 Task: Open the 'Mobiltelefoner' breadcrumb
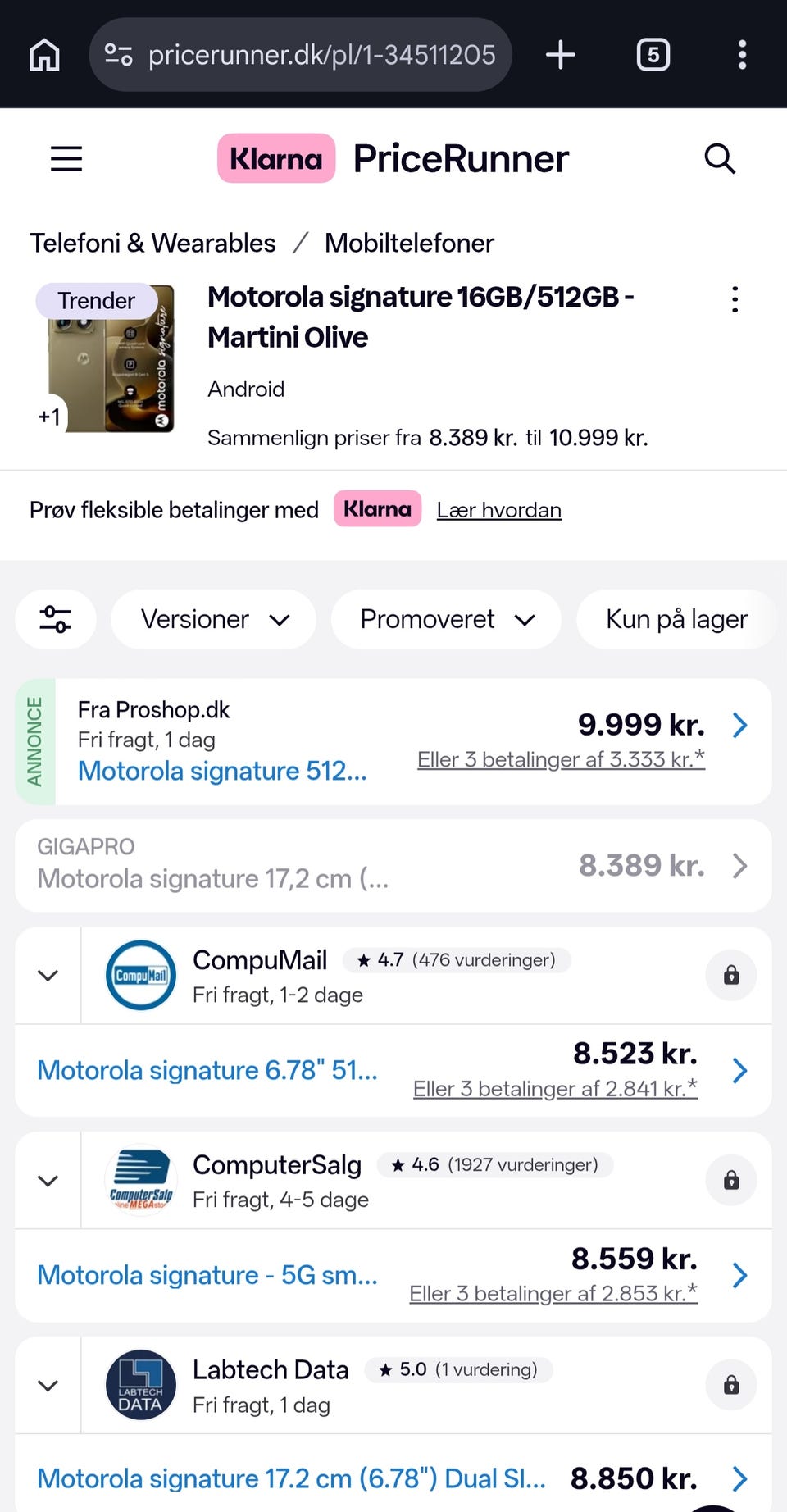(x=409, y=243)
